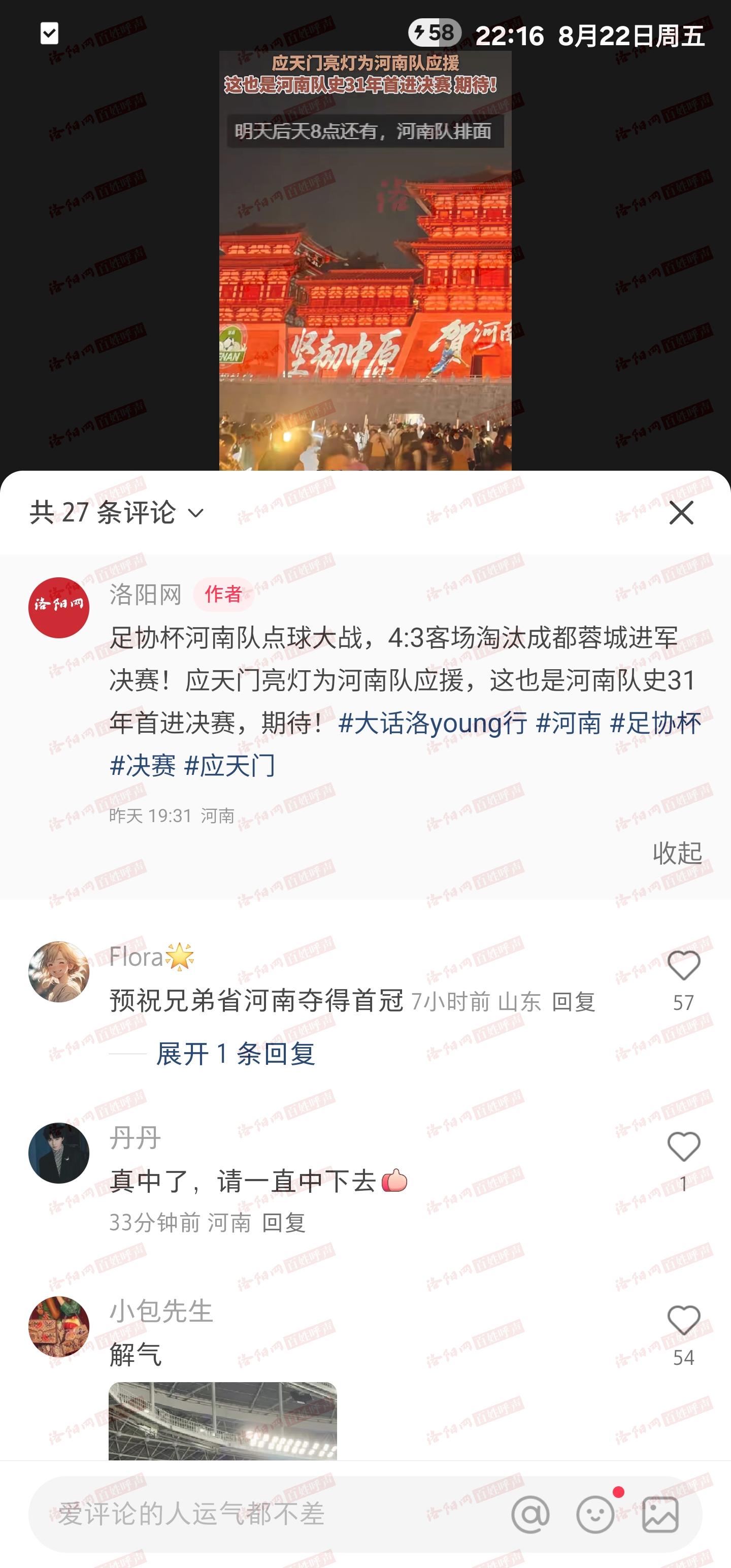Open hashtag #足协杯
The height and width of the screenshot is (1568, 731).
pyautogui.click(x=655, y=723)
